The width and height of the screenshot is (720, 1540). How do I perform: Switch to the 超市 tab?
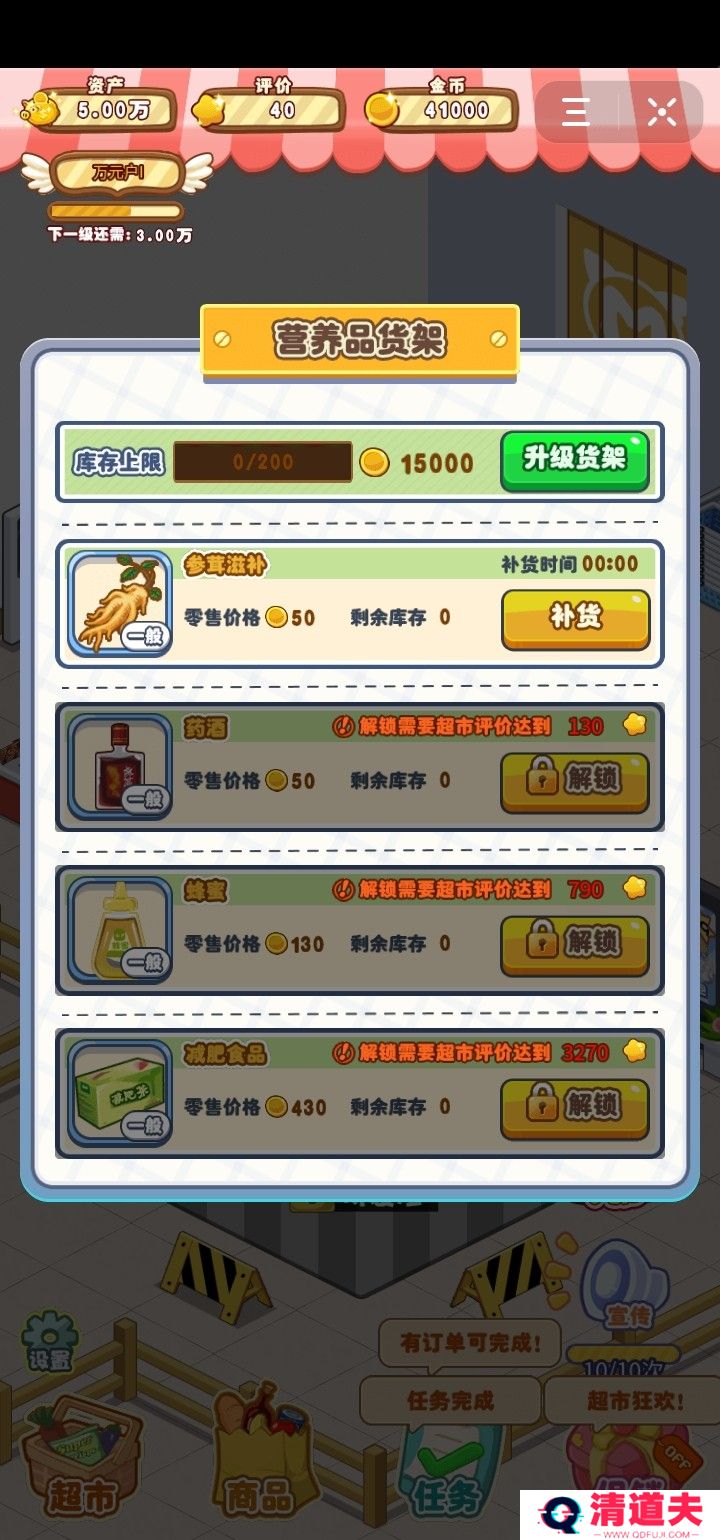click(80, 1470)
